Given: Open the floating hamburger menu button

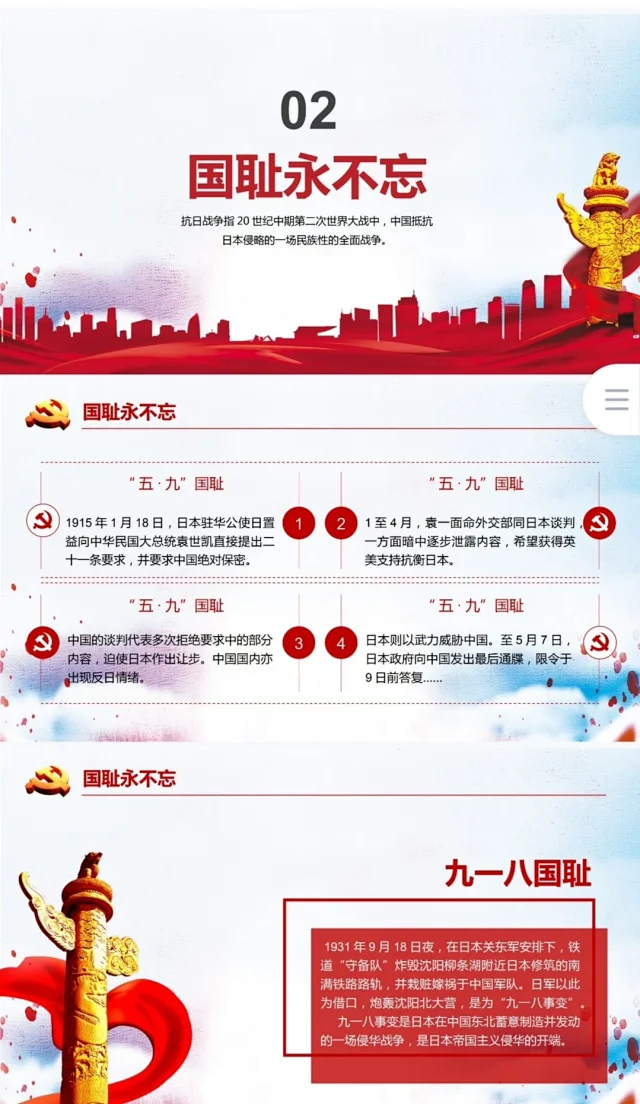Looking at the screenshot, I should tap(617, 400).
